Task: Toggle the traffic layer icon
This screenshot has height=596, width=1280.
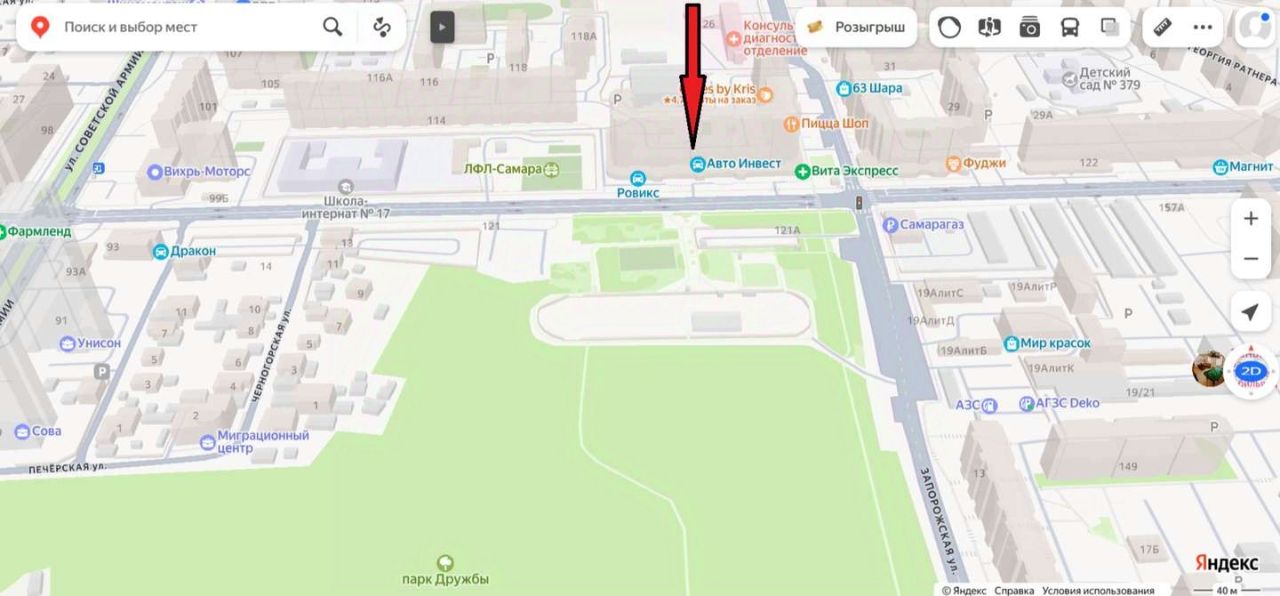Action: point(949,27)
